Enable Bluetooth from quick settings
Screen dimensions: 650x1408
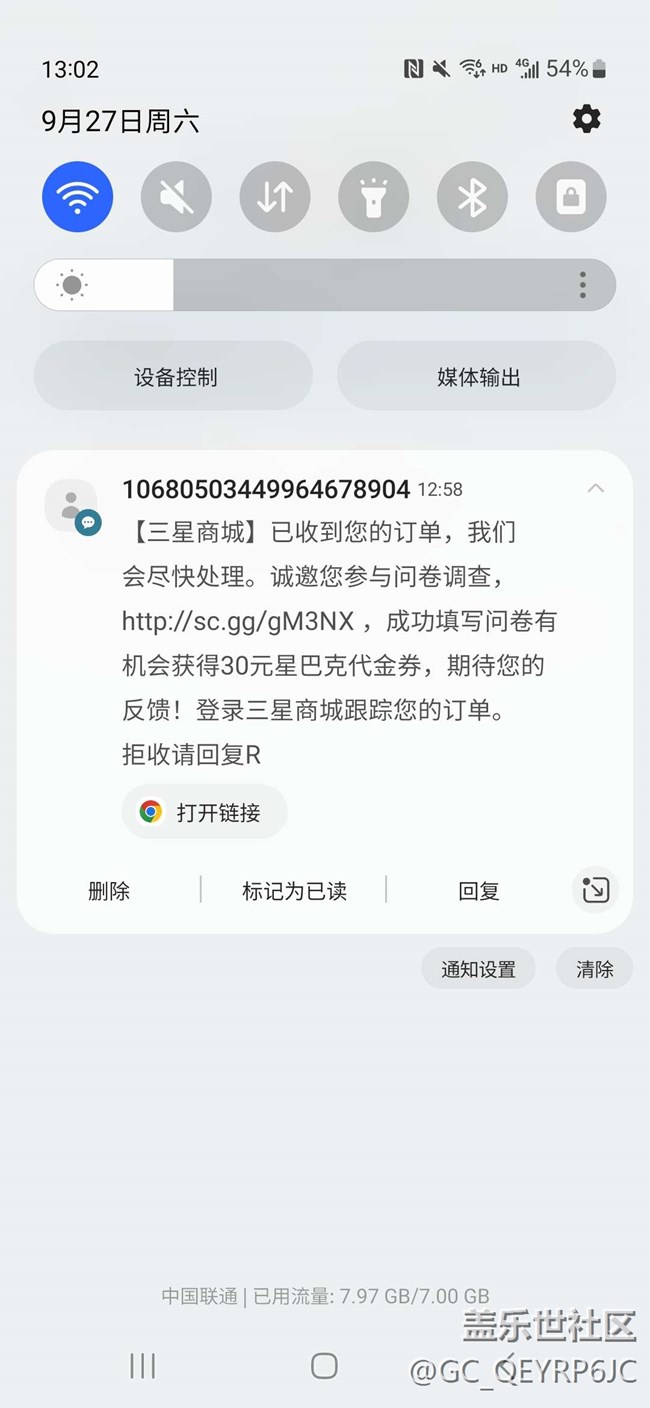click(472, 196)
